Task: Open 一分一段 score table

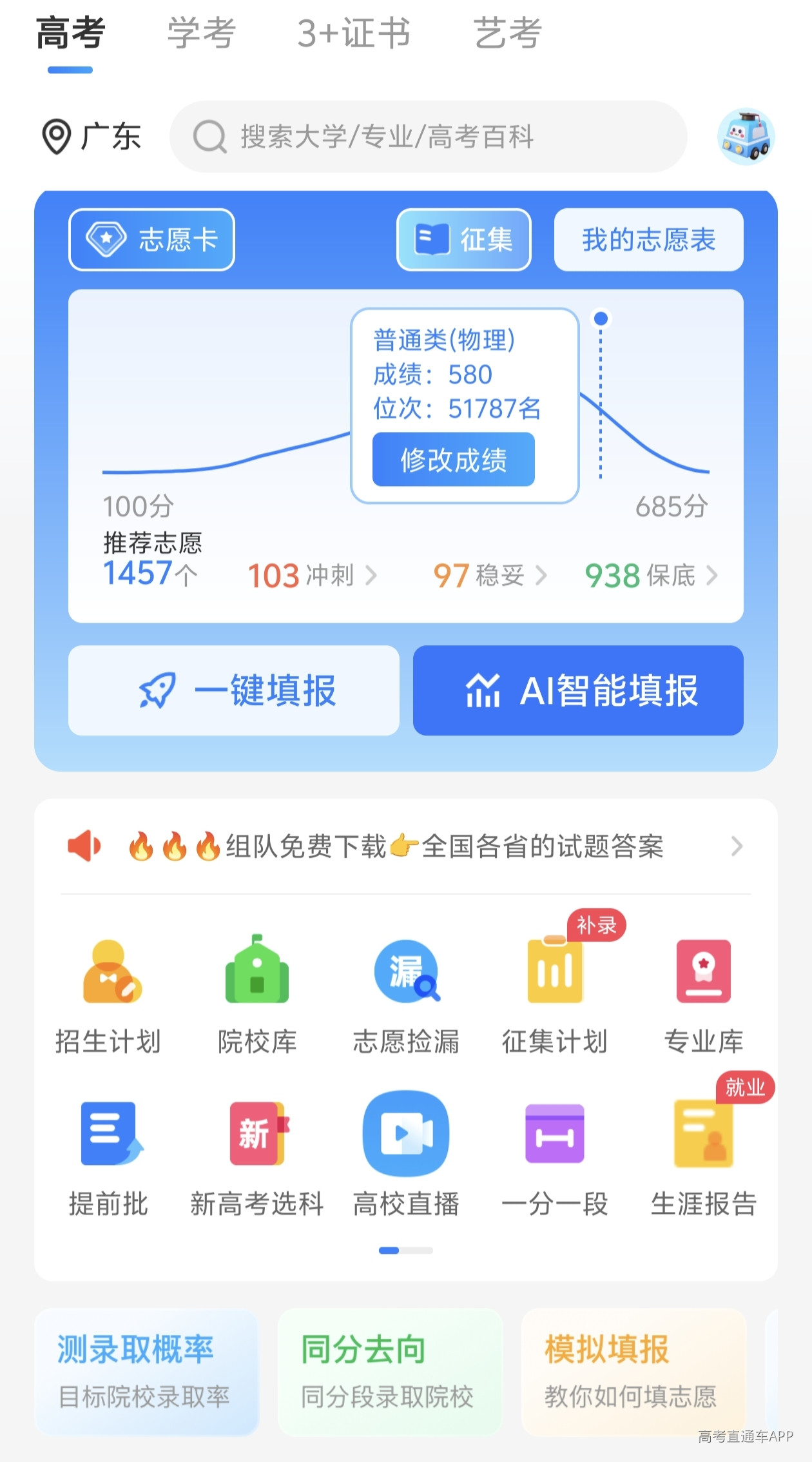Action: pos(555,1156)
